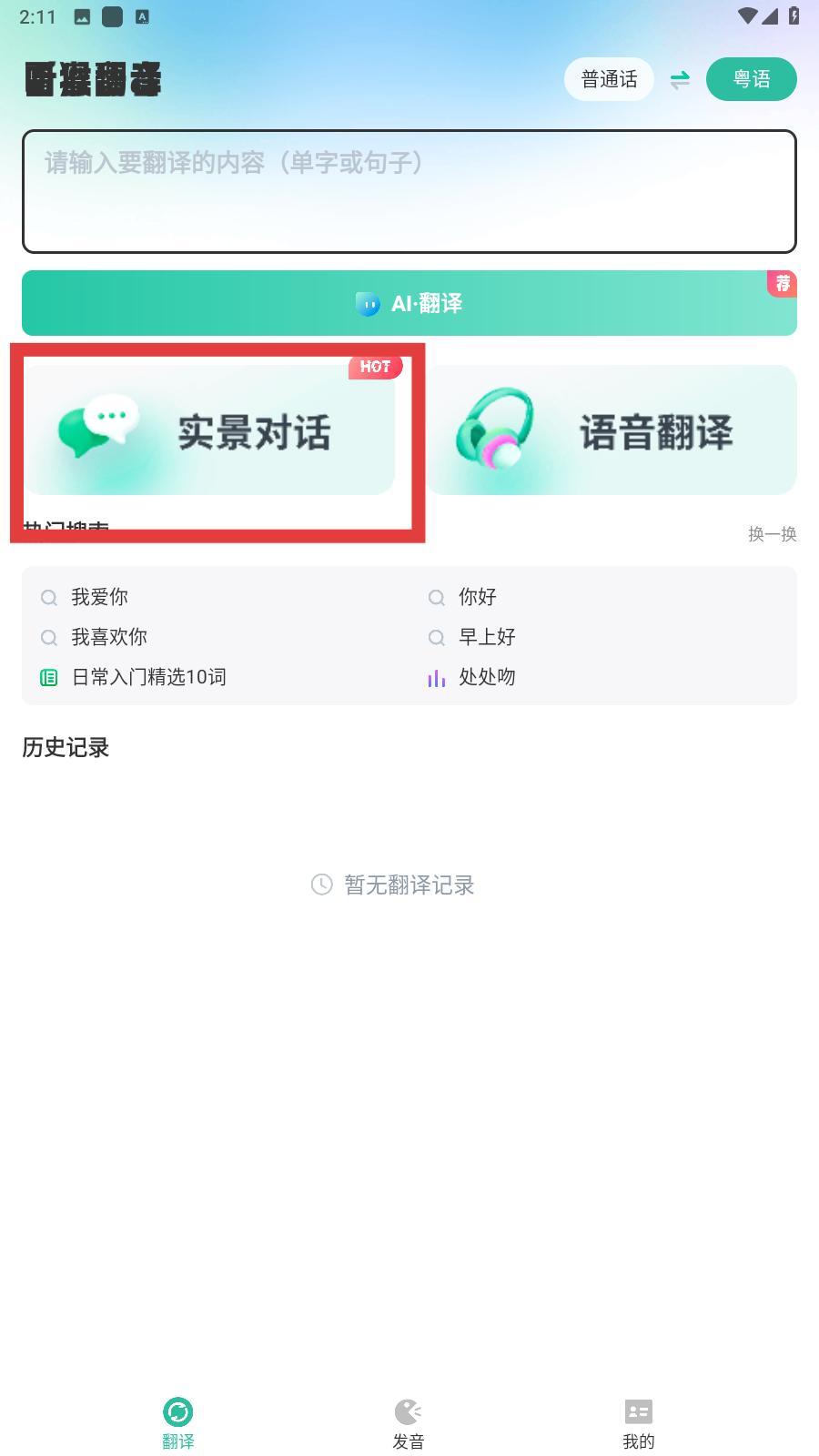Select the 粤语 language button
The image size is (819, 1456).
(x=752, y=79)
